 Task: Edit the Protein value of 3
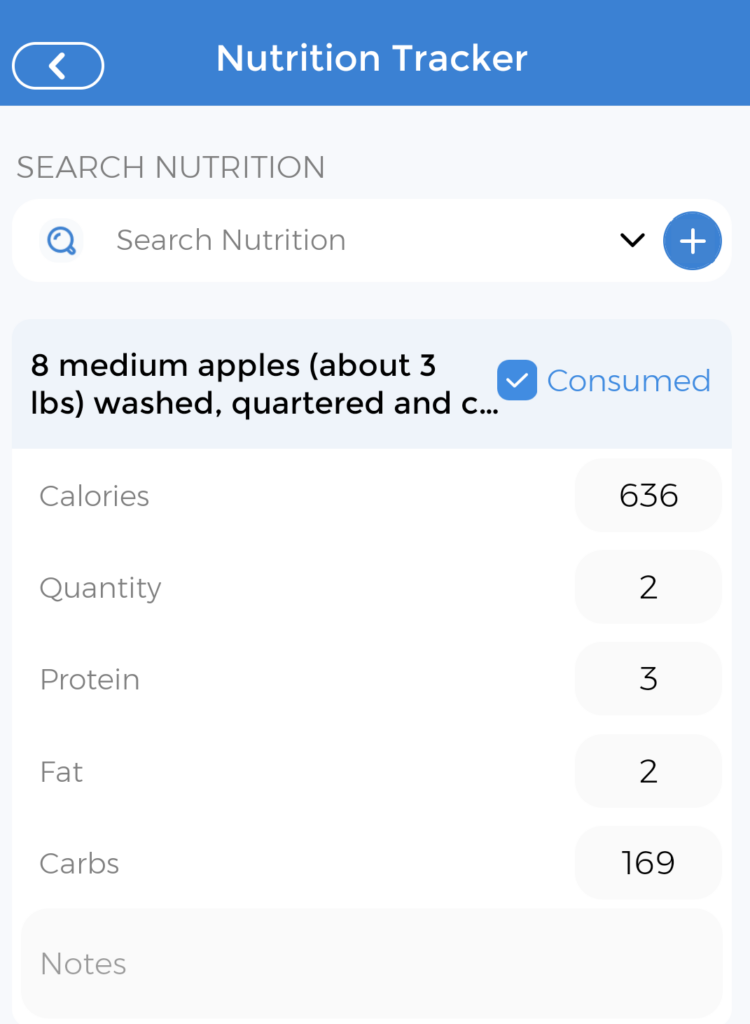click(647, 679)
